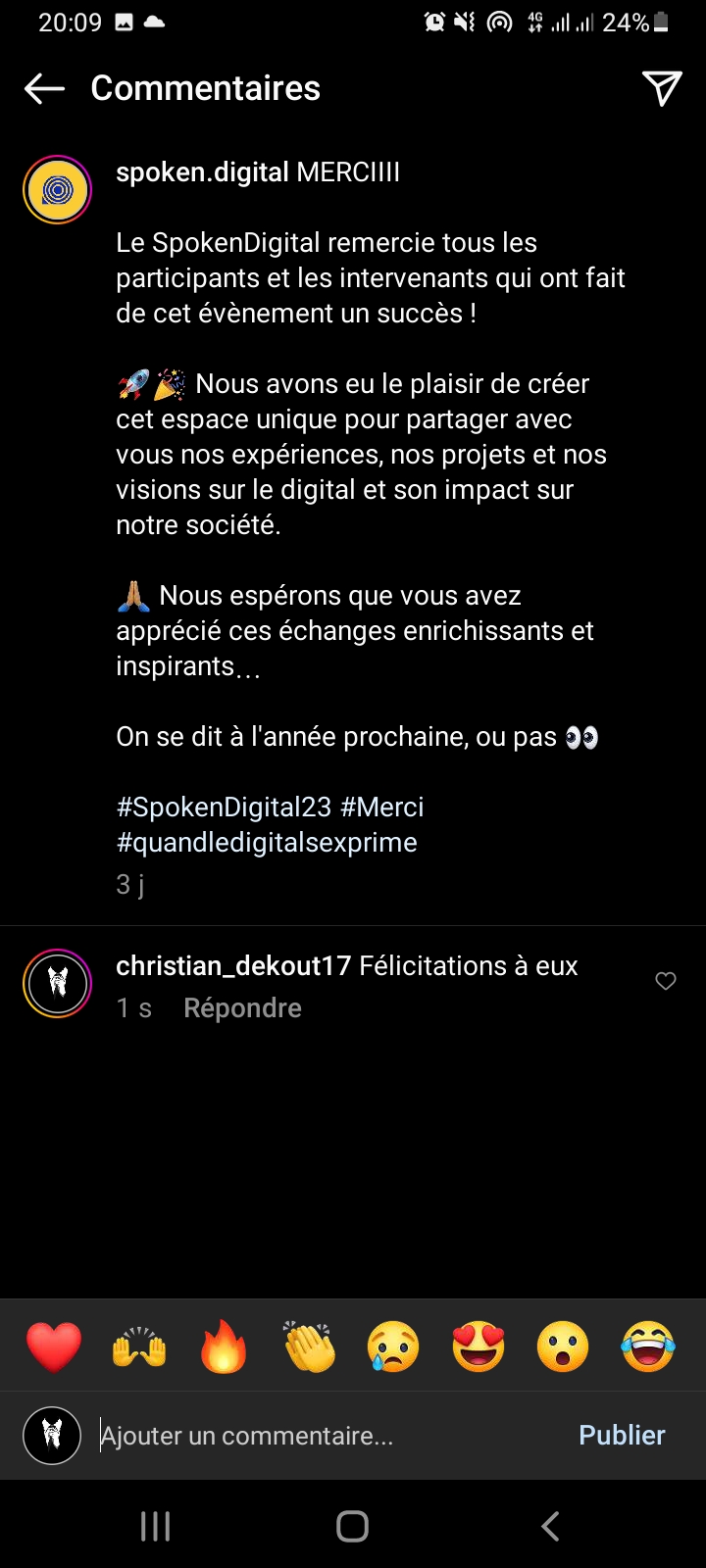Return to the Android home screen
Screen dimensions: 706x1568
pyautogui.click(x=352, y=1526)
